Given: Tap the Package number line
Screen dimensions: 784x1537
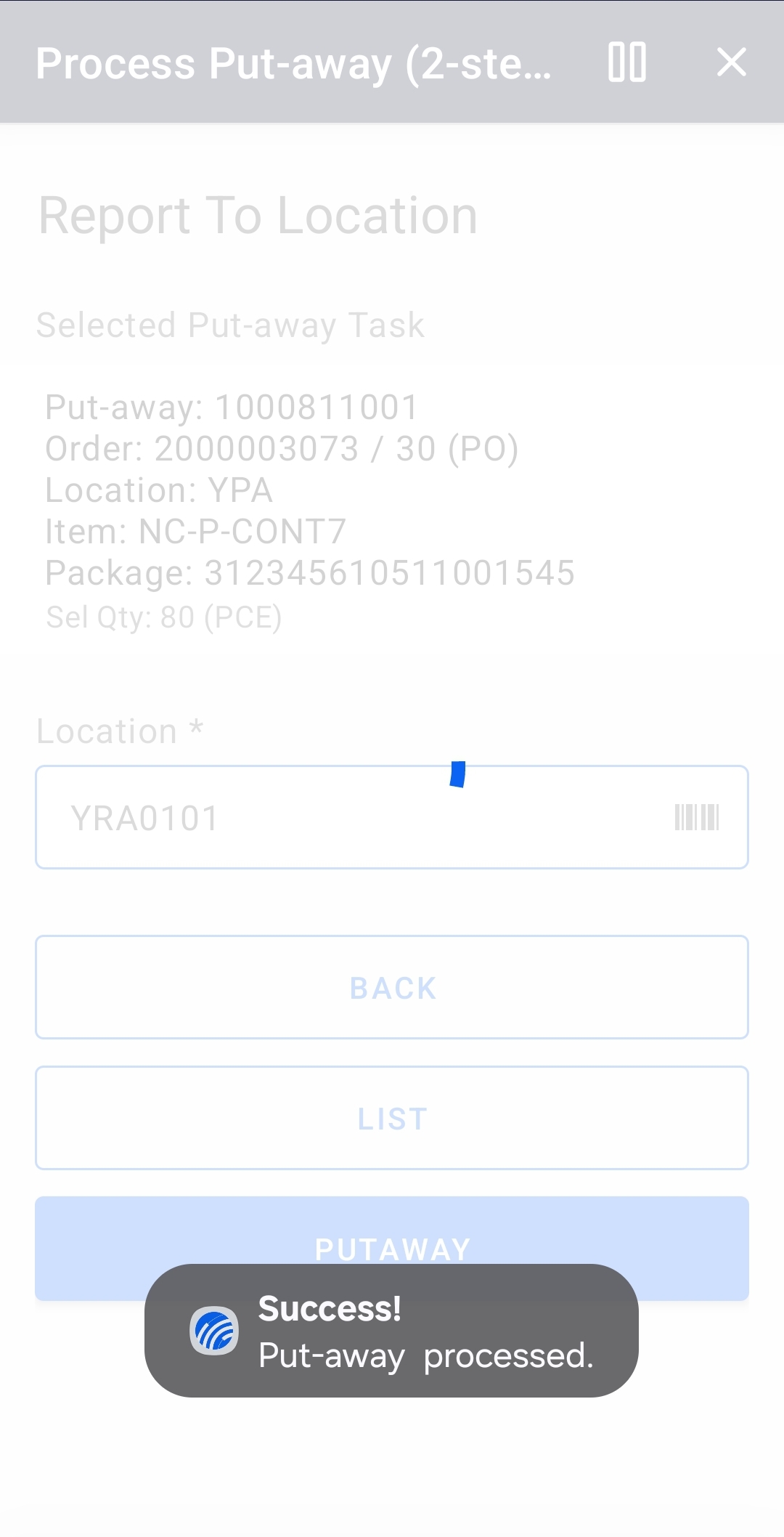Looking at the screenshot, I should click(311, 573).
